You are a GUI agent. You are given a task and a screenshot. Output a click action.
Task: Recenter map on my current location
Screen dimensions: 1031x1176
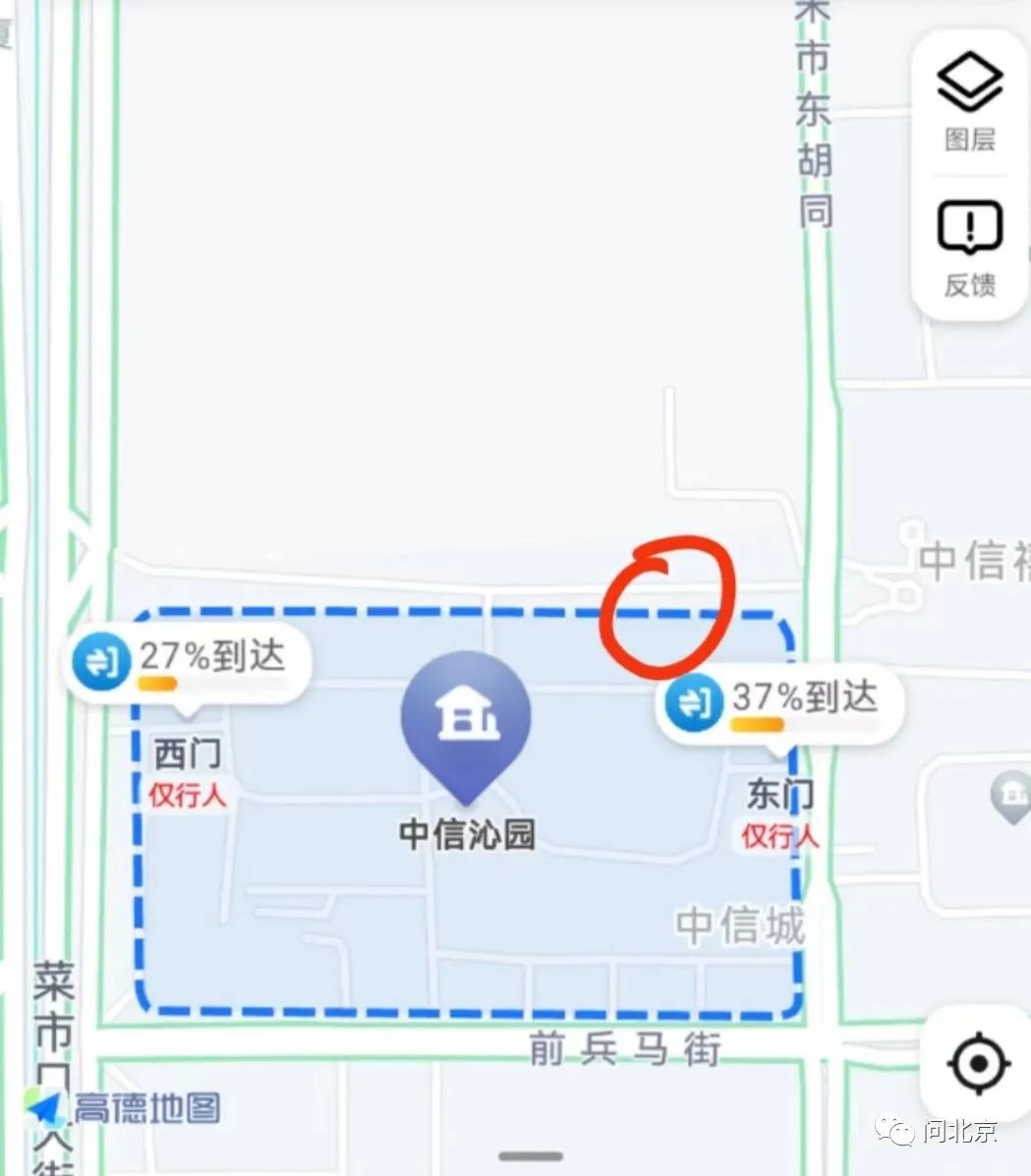977,1063
